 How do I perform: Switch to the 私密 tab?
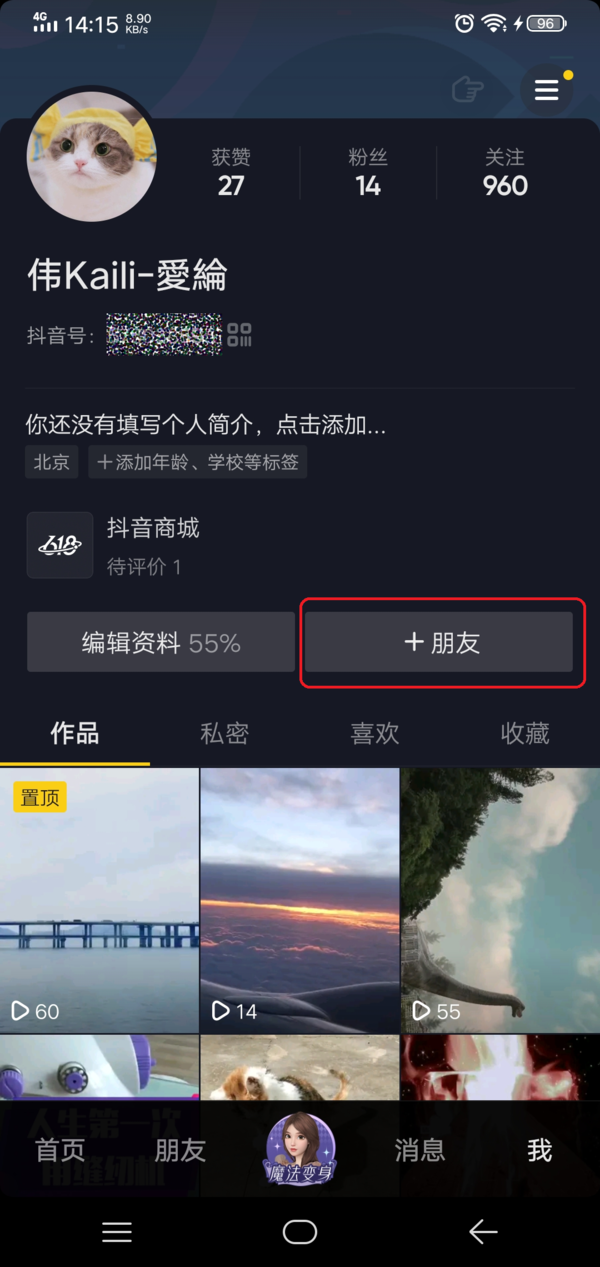pos(224,733)
